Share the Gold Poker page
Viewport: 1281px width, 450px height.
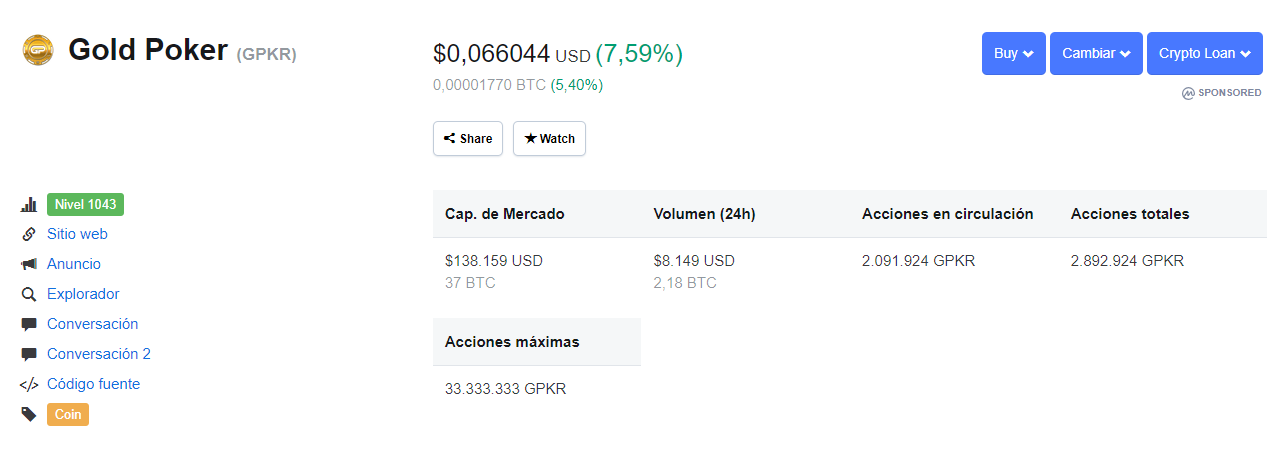tap(467, 139)
